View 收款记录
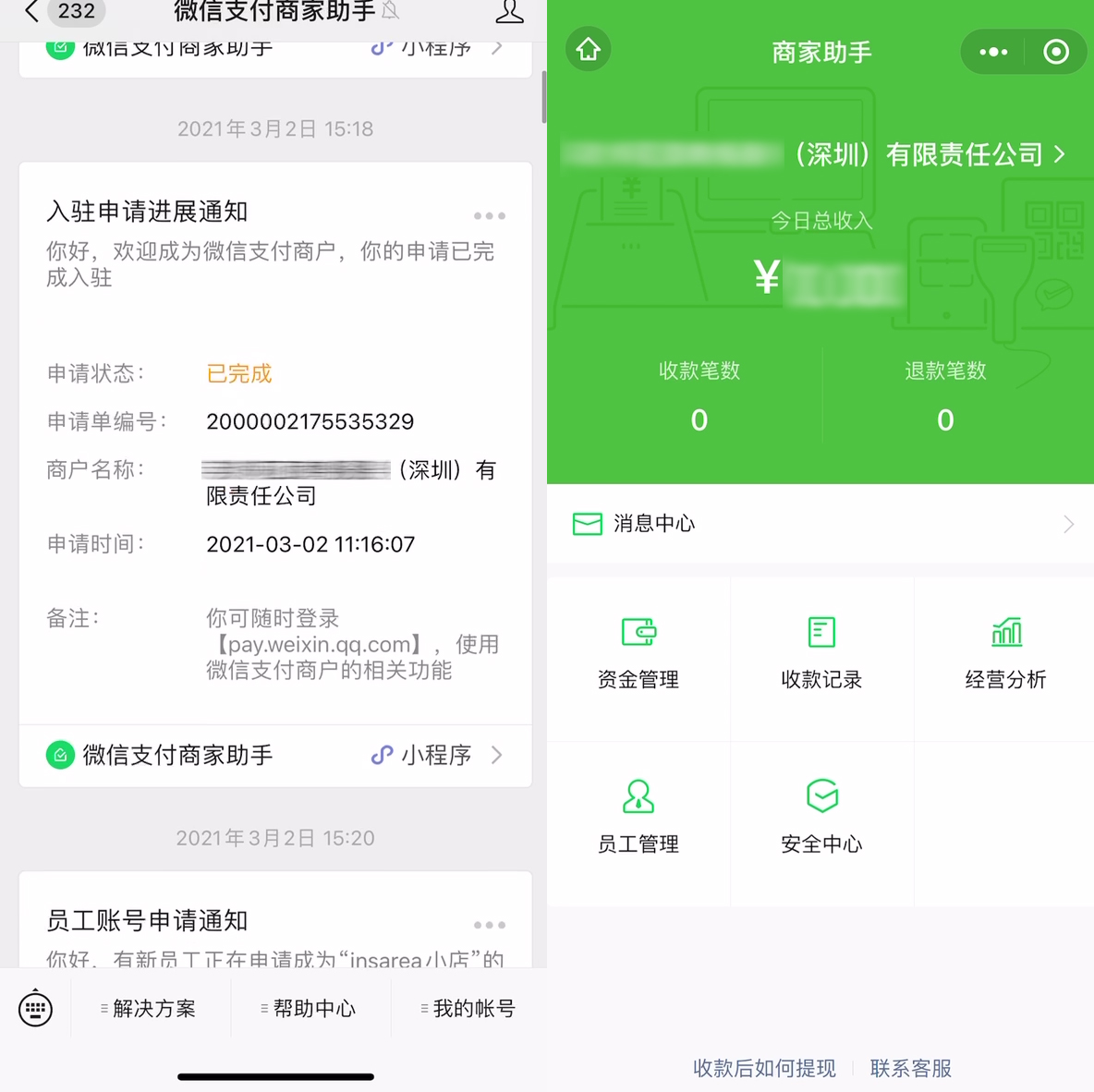This screenshot has height=1092, width=1094. [821, 654]
